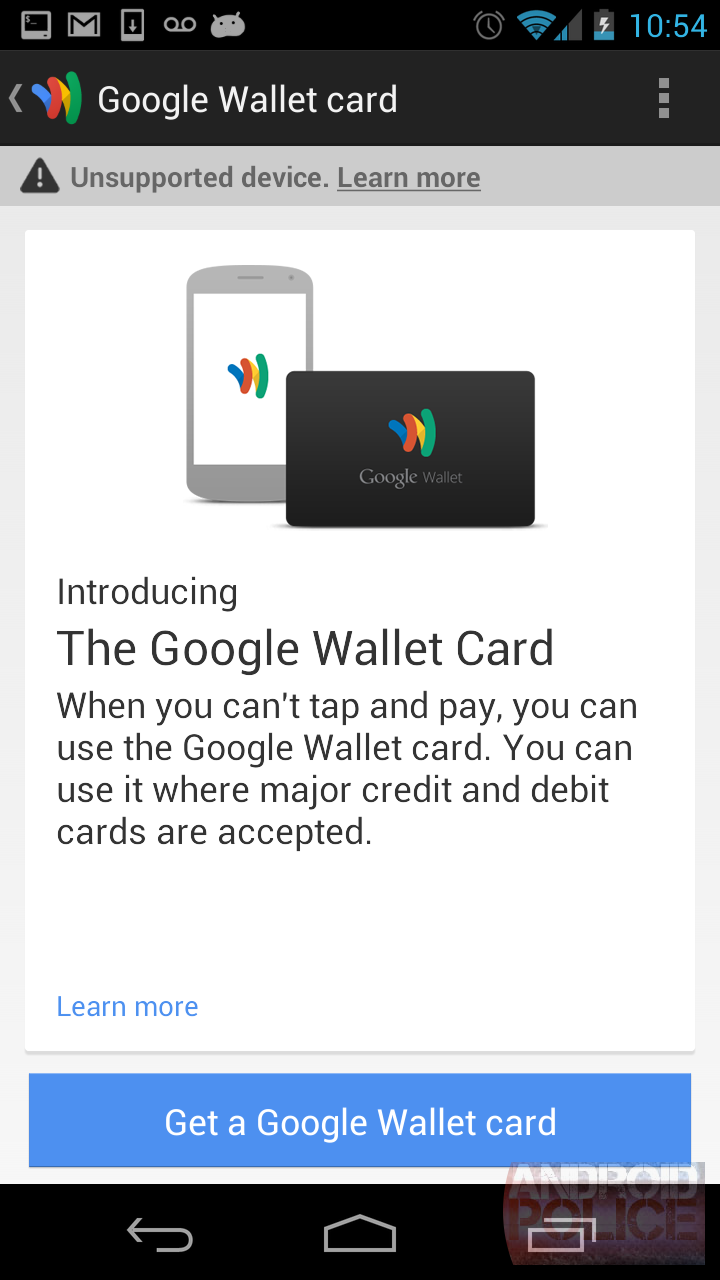This screenshot has height=1280, width=720.
Task: Open the Gmail notification icon
Action: 82,25
